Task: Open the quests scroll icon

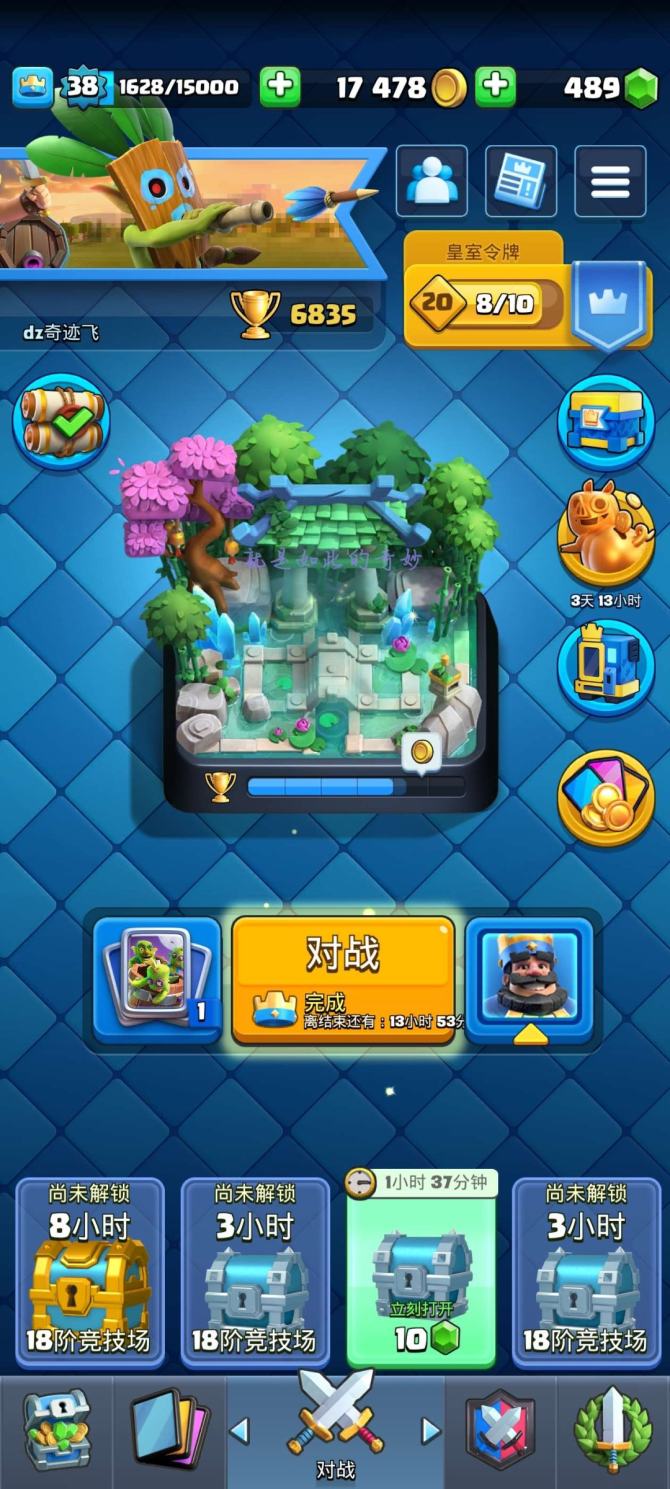Action: pos(61,421)
